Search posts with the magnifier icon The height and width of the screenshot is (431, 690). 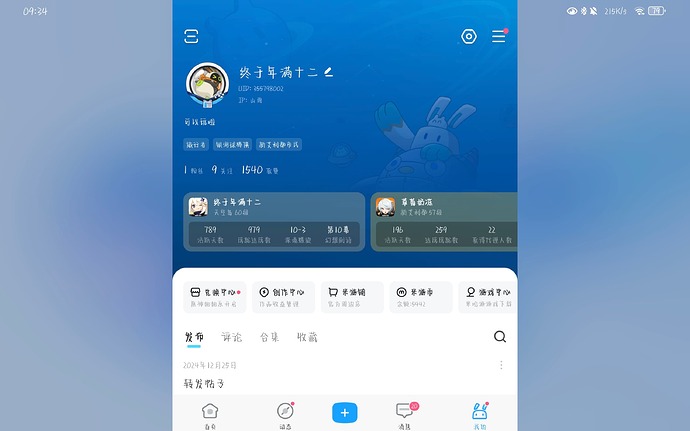click(x=500, y=337)
